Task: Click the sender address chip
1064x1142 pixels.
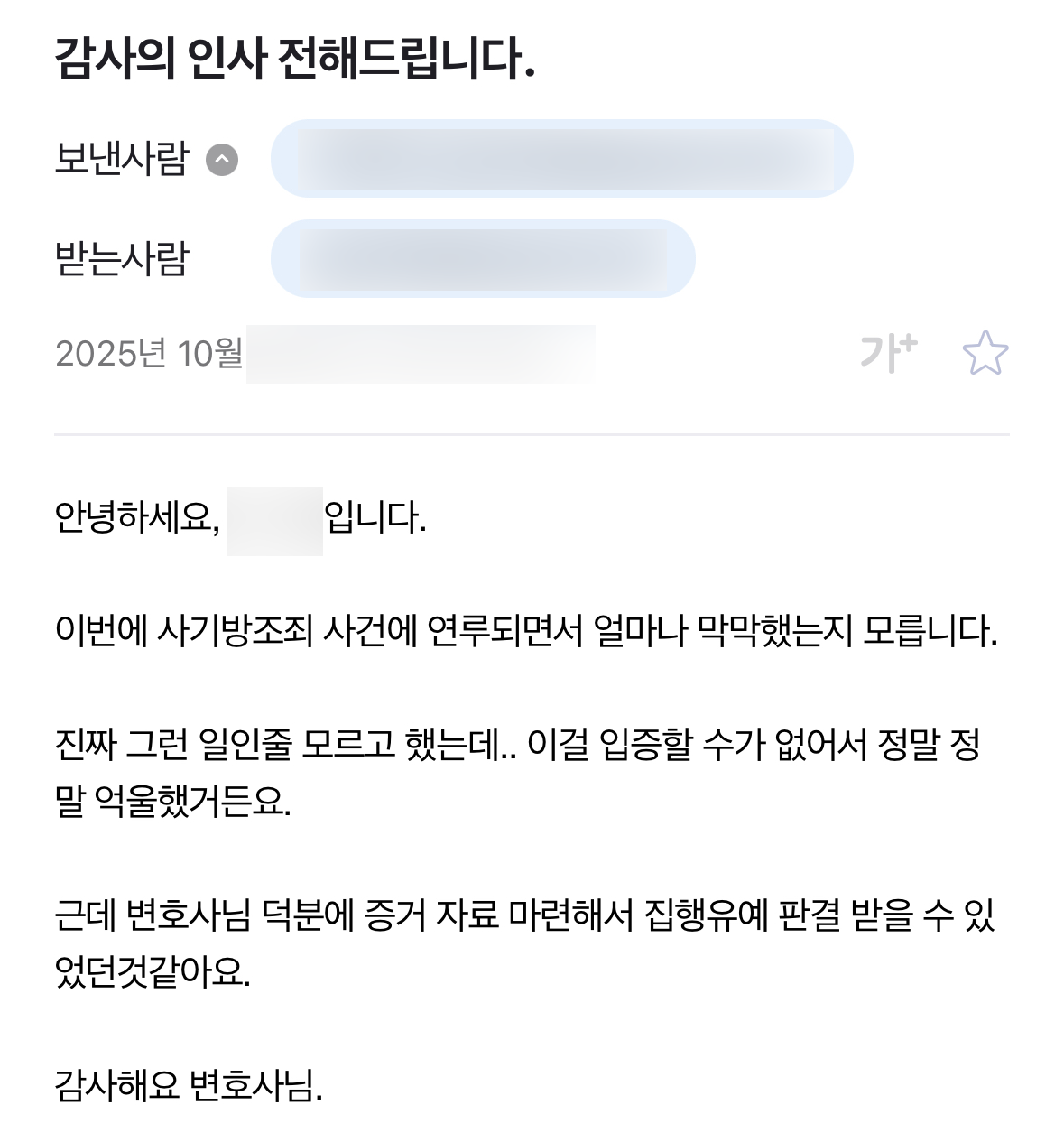Action: point(562,158)
